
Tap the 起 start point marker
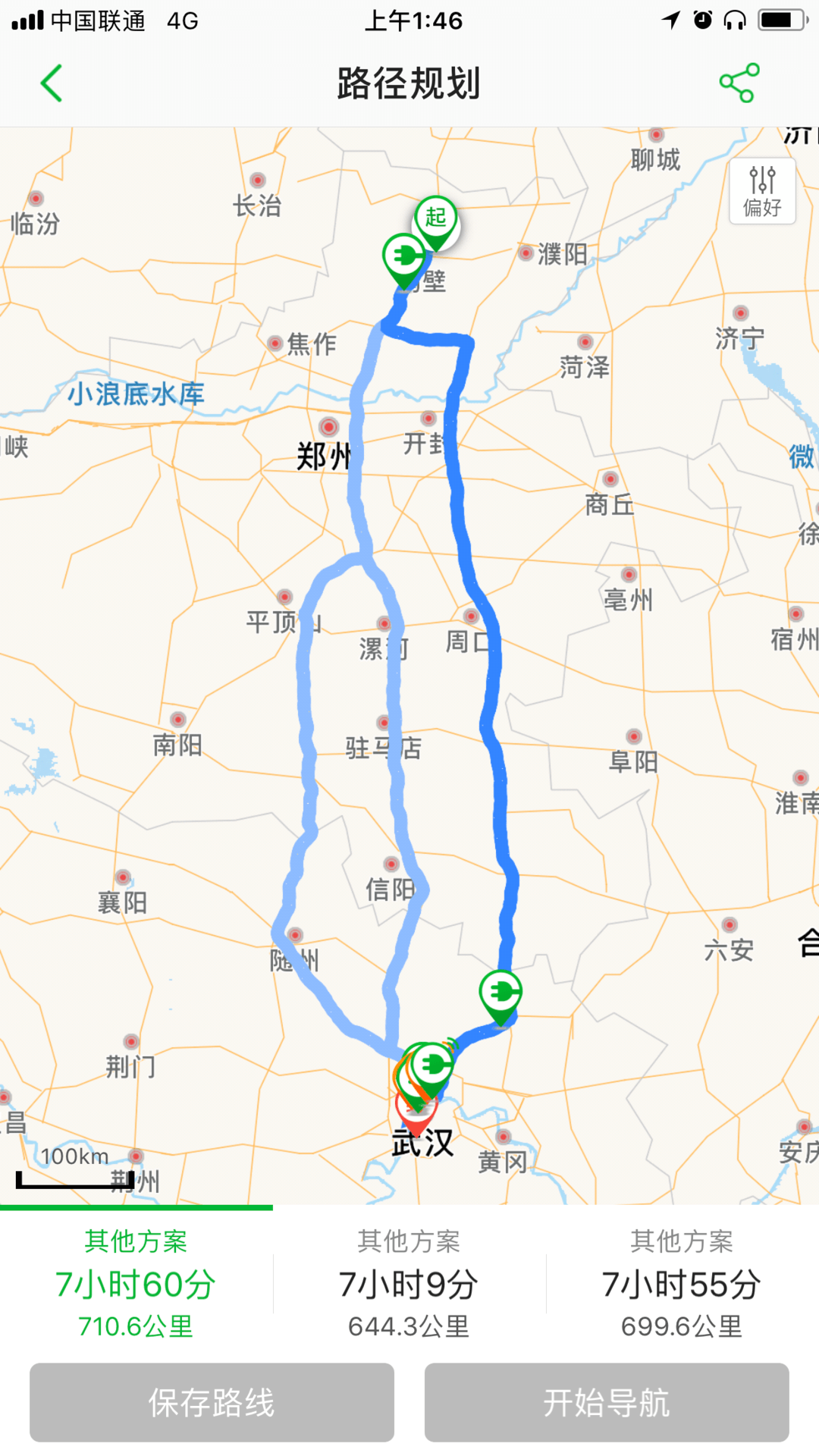pos(436,222)
